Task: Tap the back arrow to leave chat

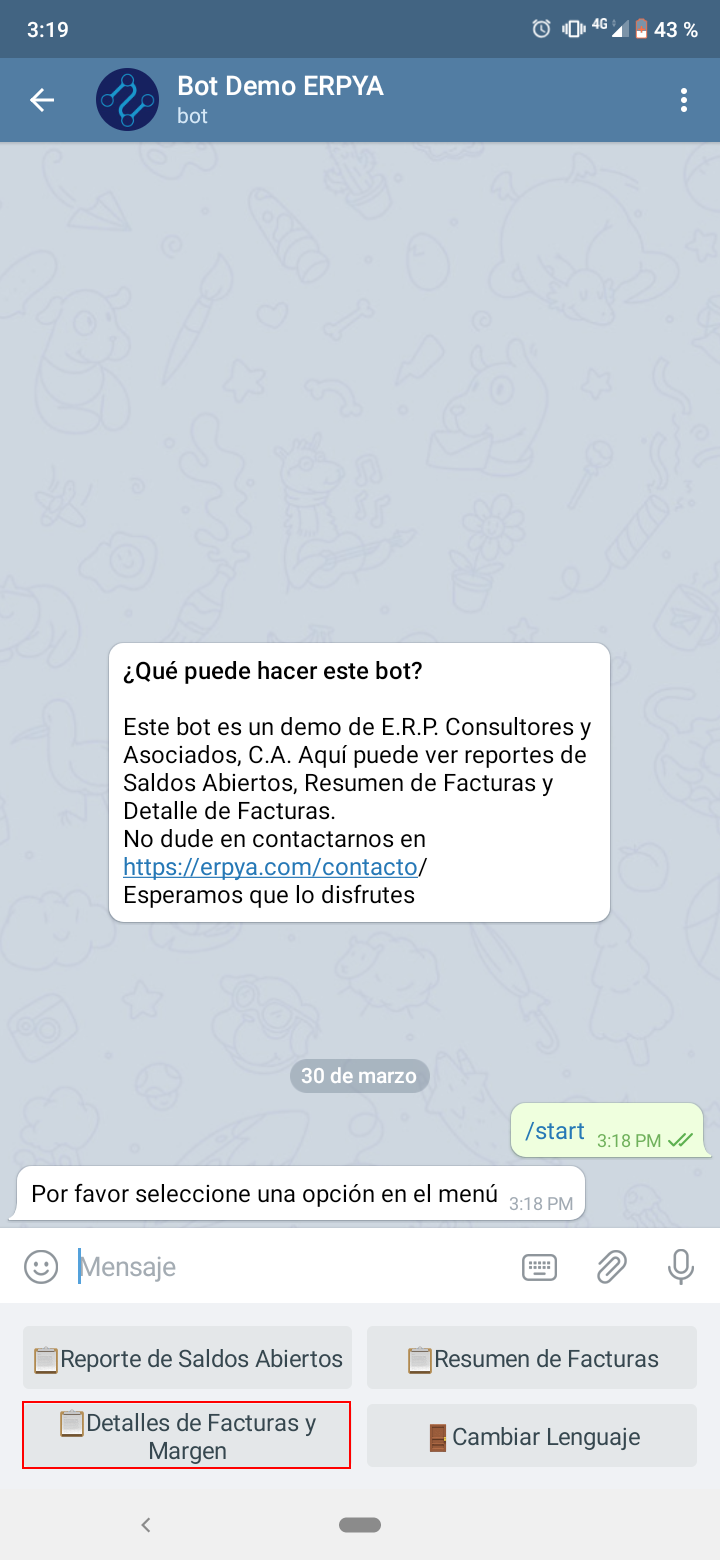Action: (40, 99)
